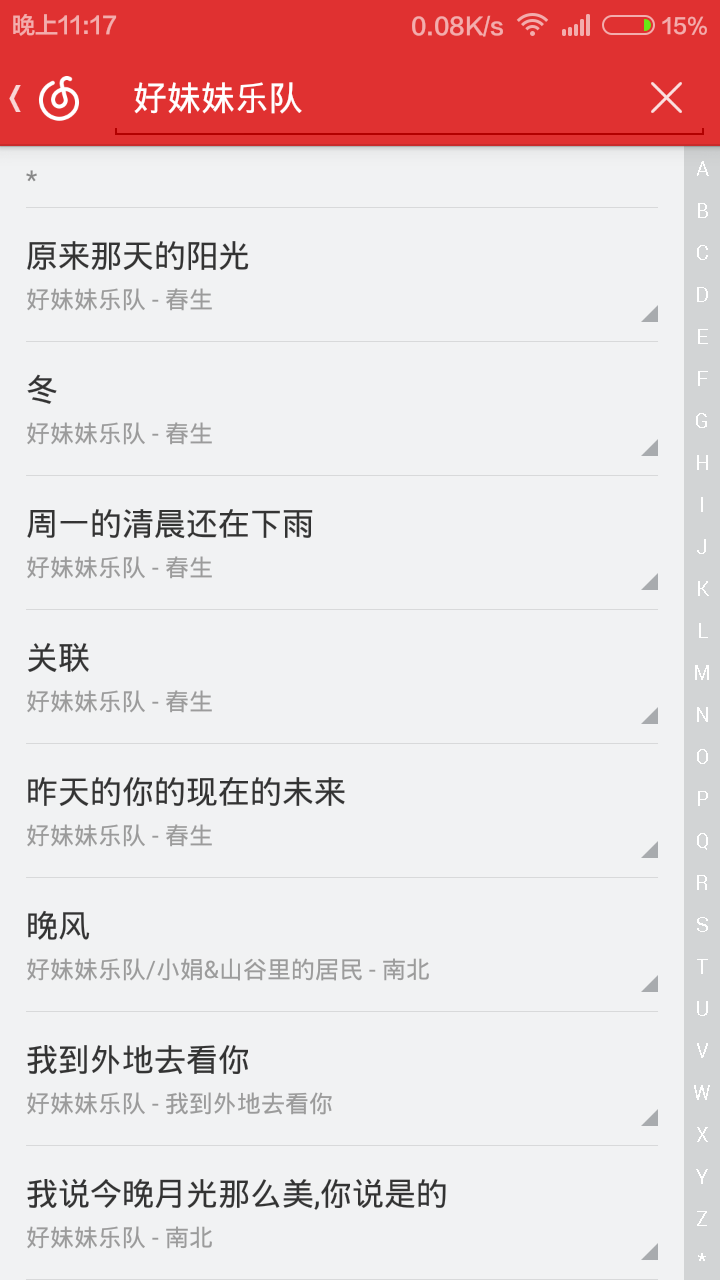The height and width of the screenshot is (1280, 720).
Task: Clear the search text using the X icon
Action: [x=665, y=97]
